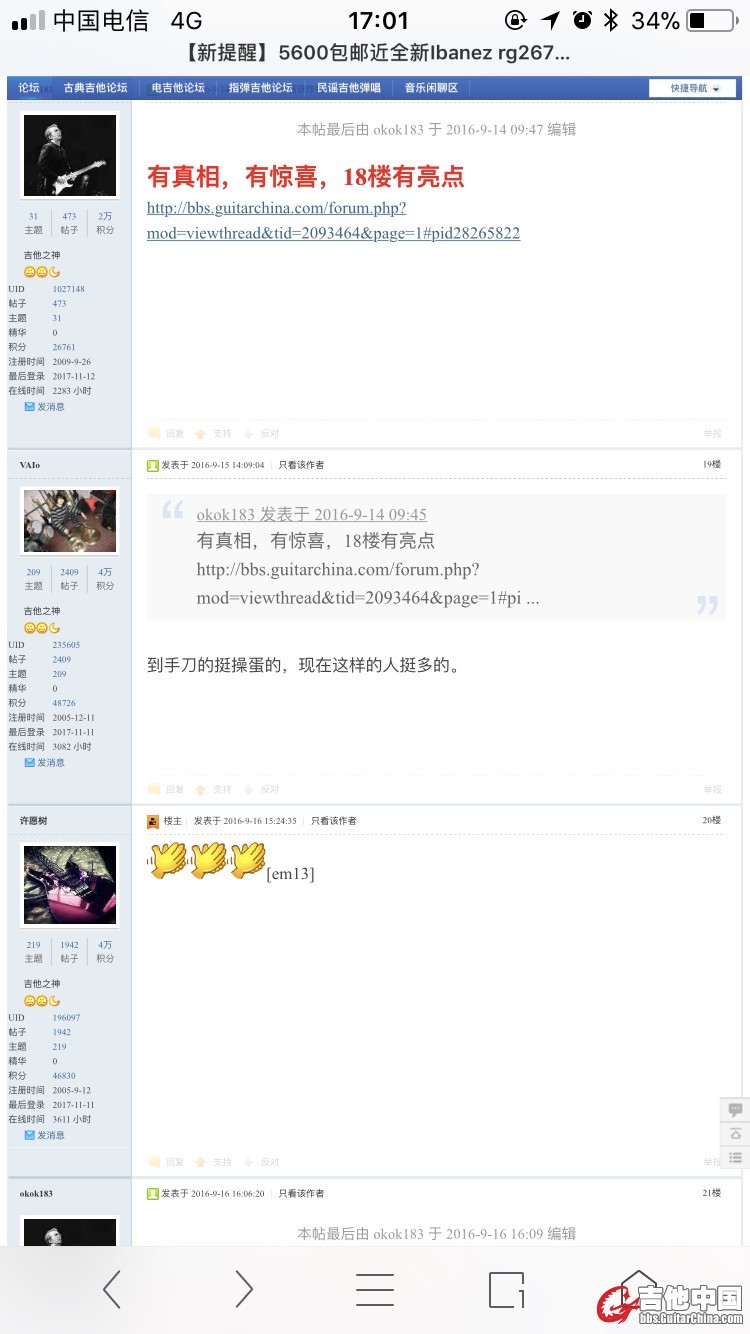Switch to 音乐闲聊区
This screenshot has height=1334, width=750.
click(x=431, y=88)
